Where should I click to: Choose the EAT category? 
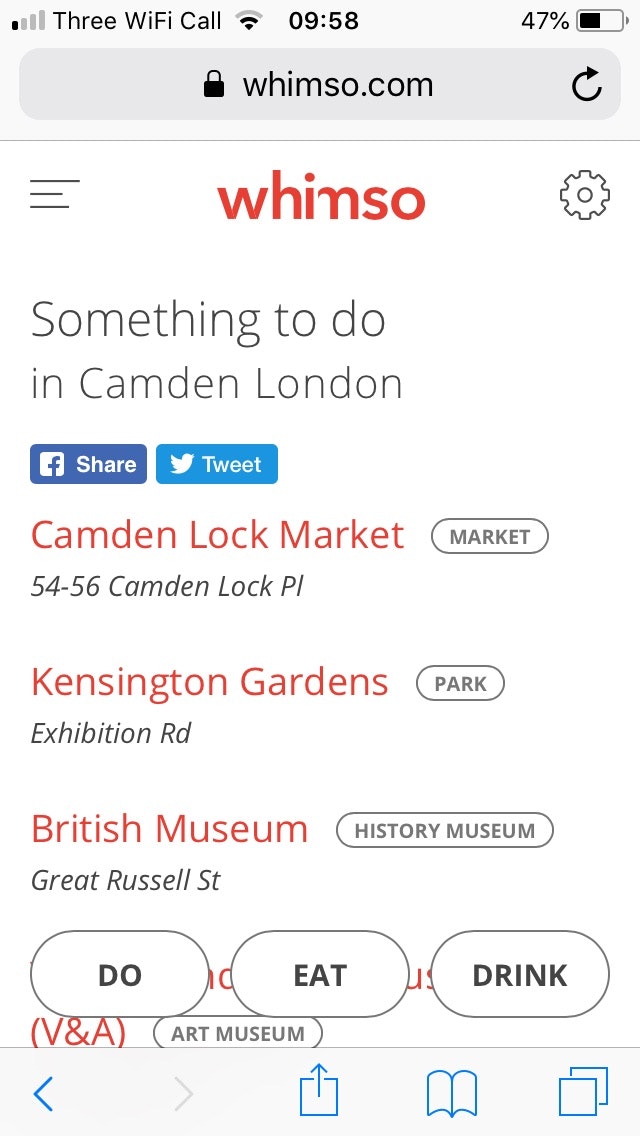point(320,975)
